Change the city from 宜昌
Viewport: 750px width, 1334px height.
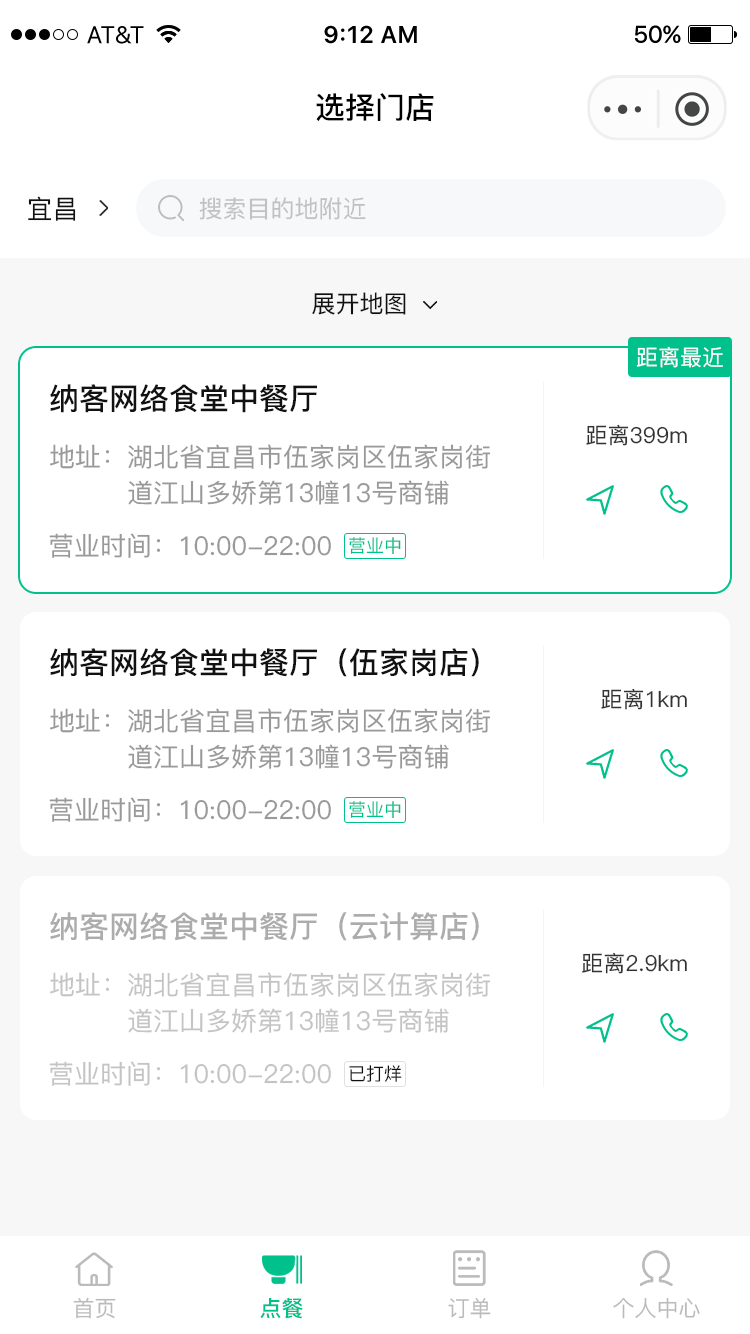coord(68,209)
